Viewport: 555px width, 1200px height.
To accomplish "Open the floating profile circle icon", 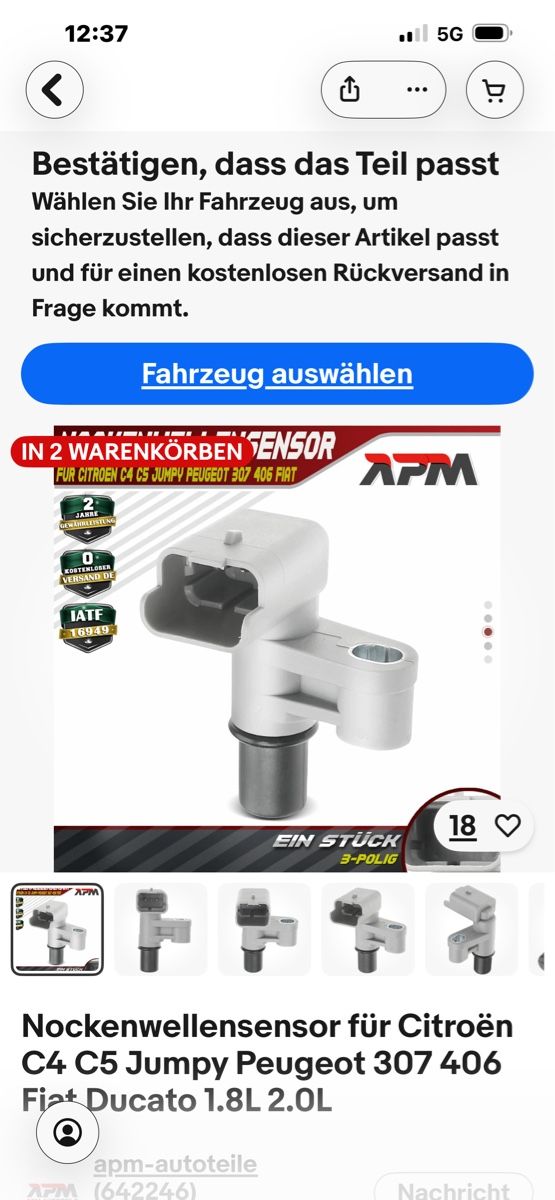I will pos(67,1132).
